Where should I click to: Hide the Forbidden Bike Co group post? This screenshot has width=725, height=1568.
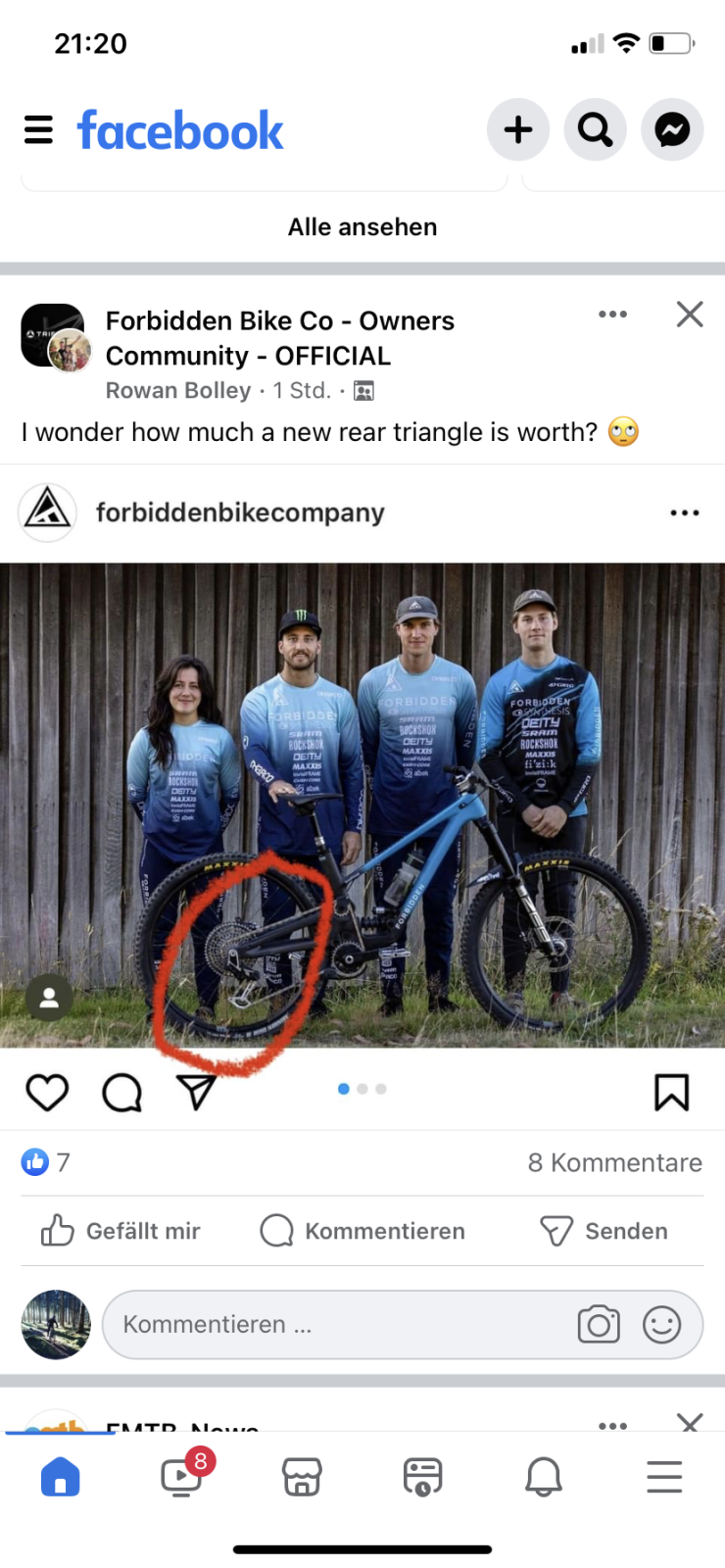click(690, 315)
